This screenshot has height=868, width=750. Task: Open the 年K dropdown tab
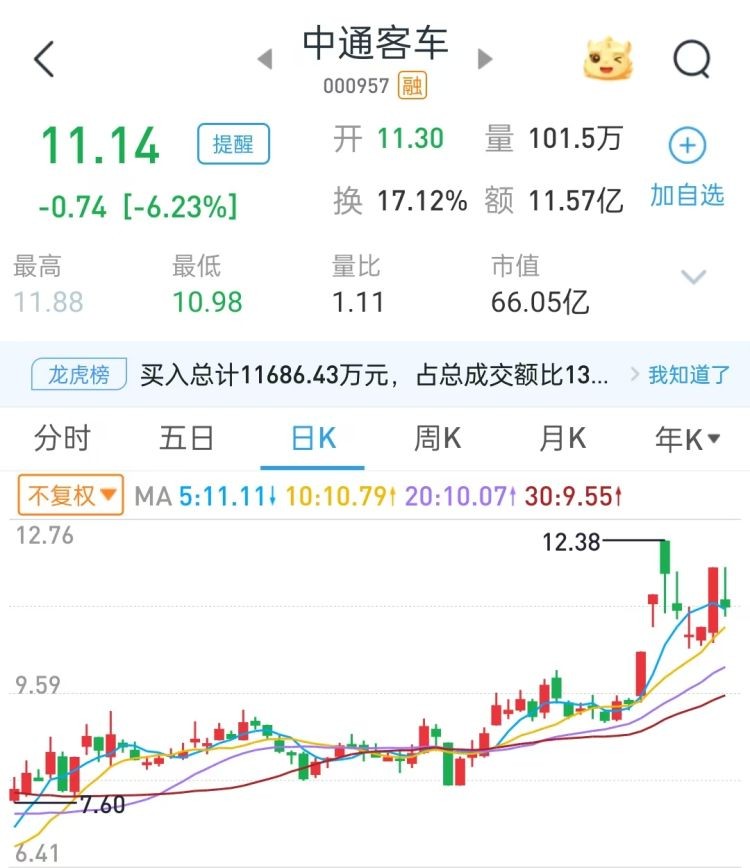688,438
